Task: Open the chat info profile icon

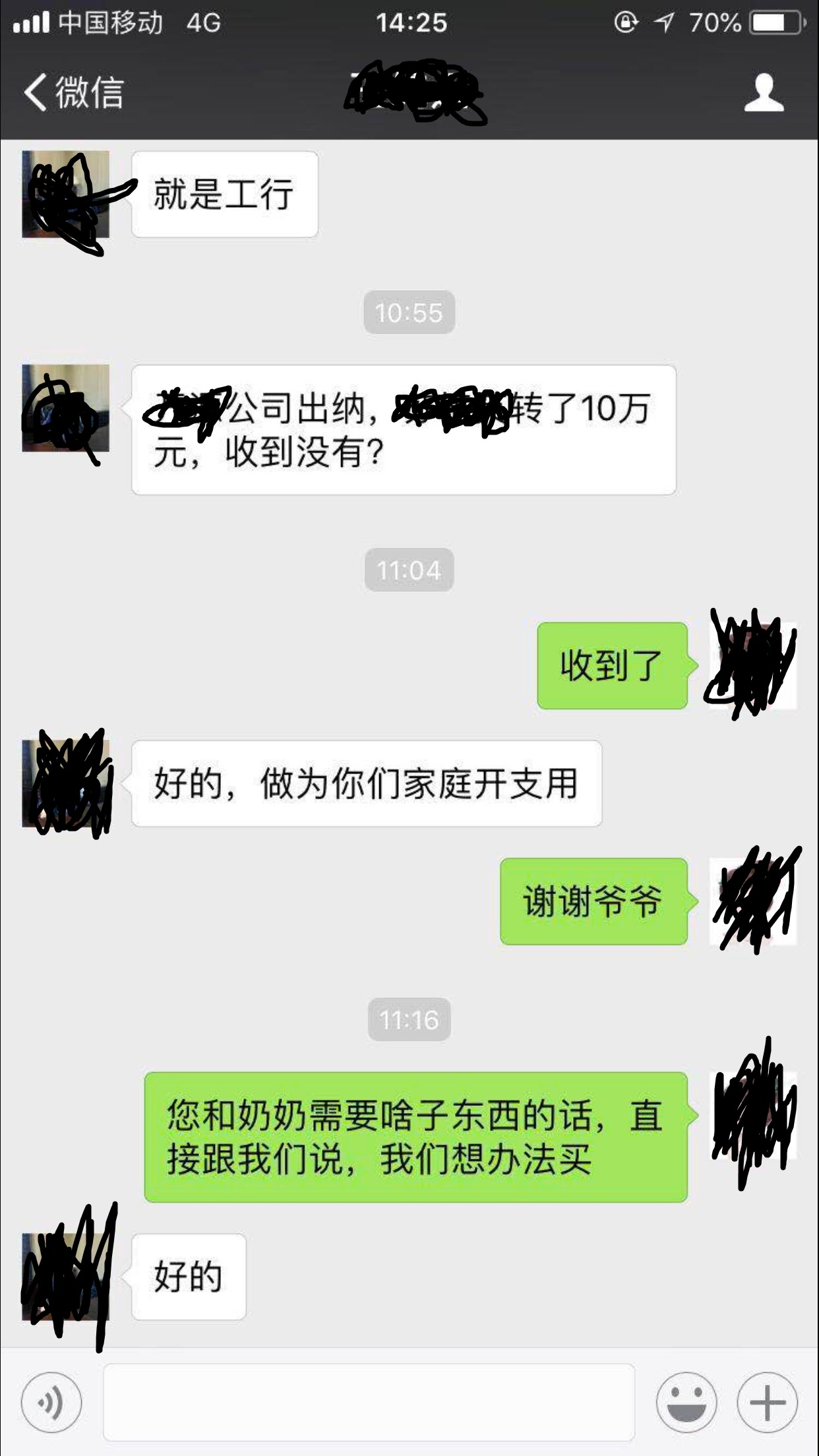Action: 764,92
